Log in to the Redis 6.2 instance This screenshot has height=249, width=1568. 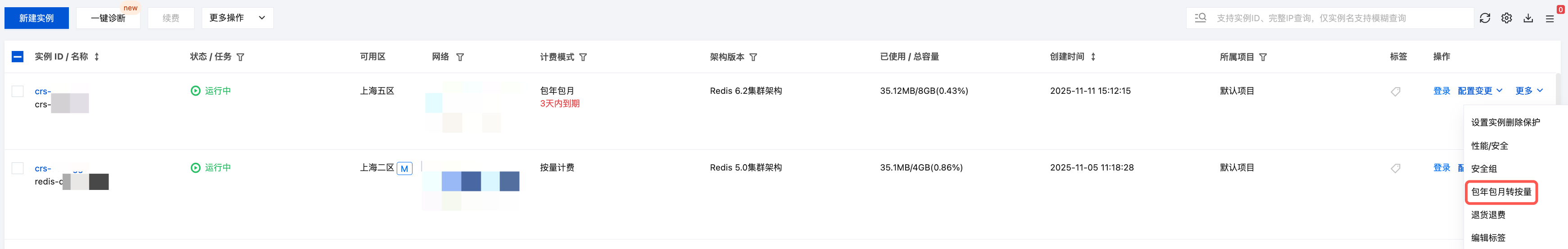coord(1441,91)
